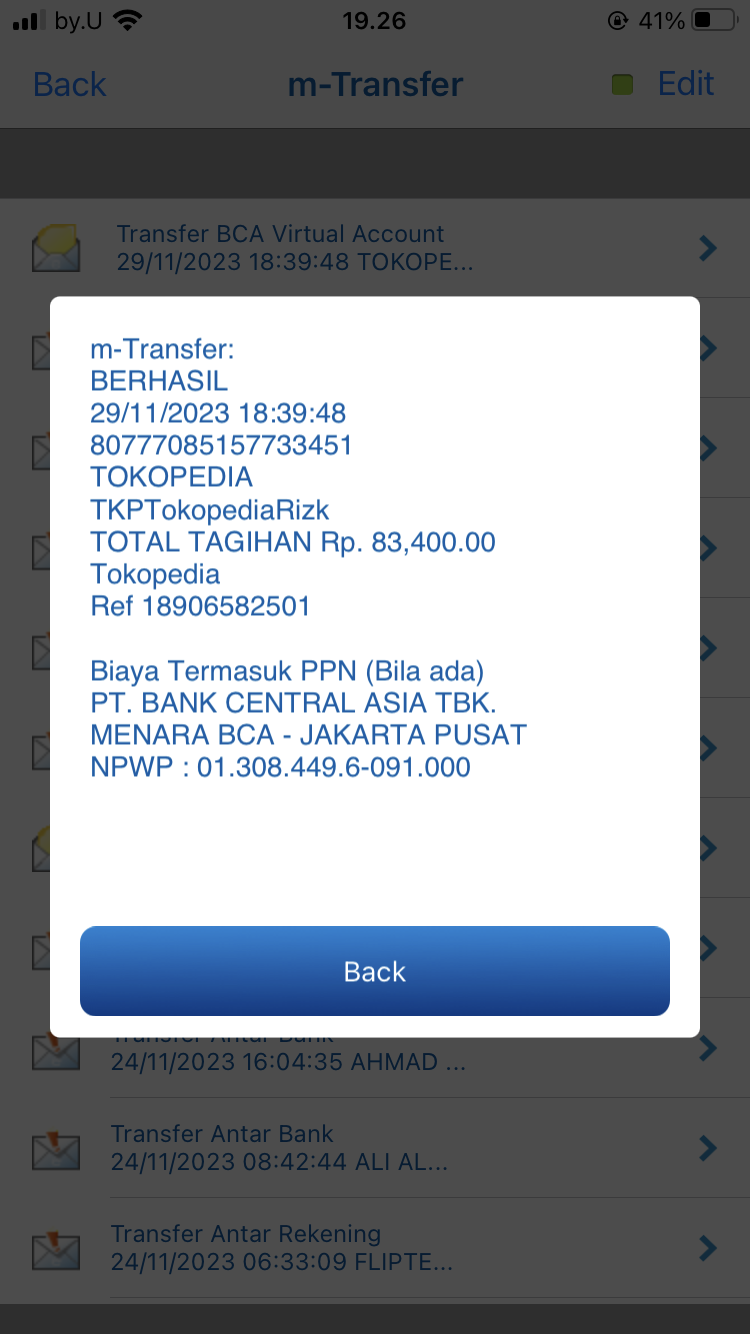Go back via top-left Back
The width and height of the screenshot is (750, 1334).
70,84
